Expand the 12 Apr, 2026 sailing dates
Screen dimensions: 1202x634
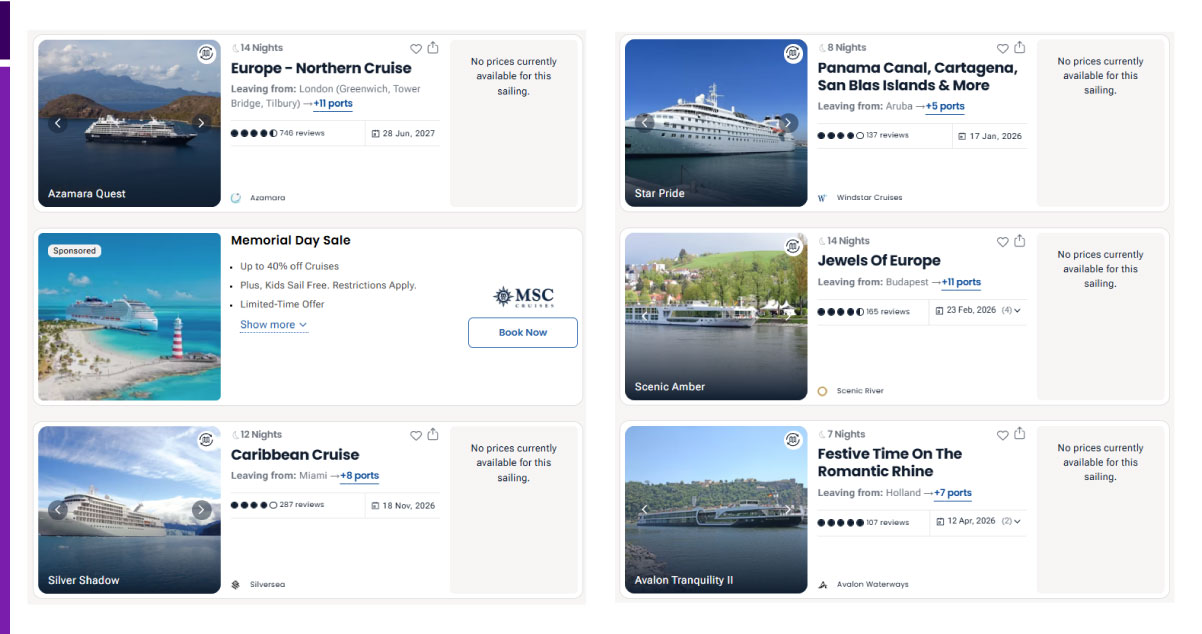coord(1018,521)
